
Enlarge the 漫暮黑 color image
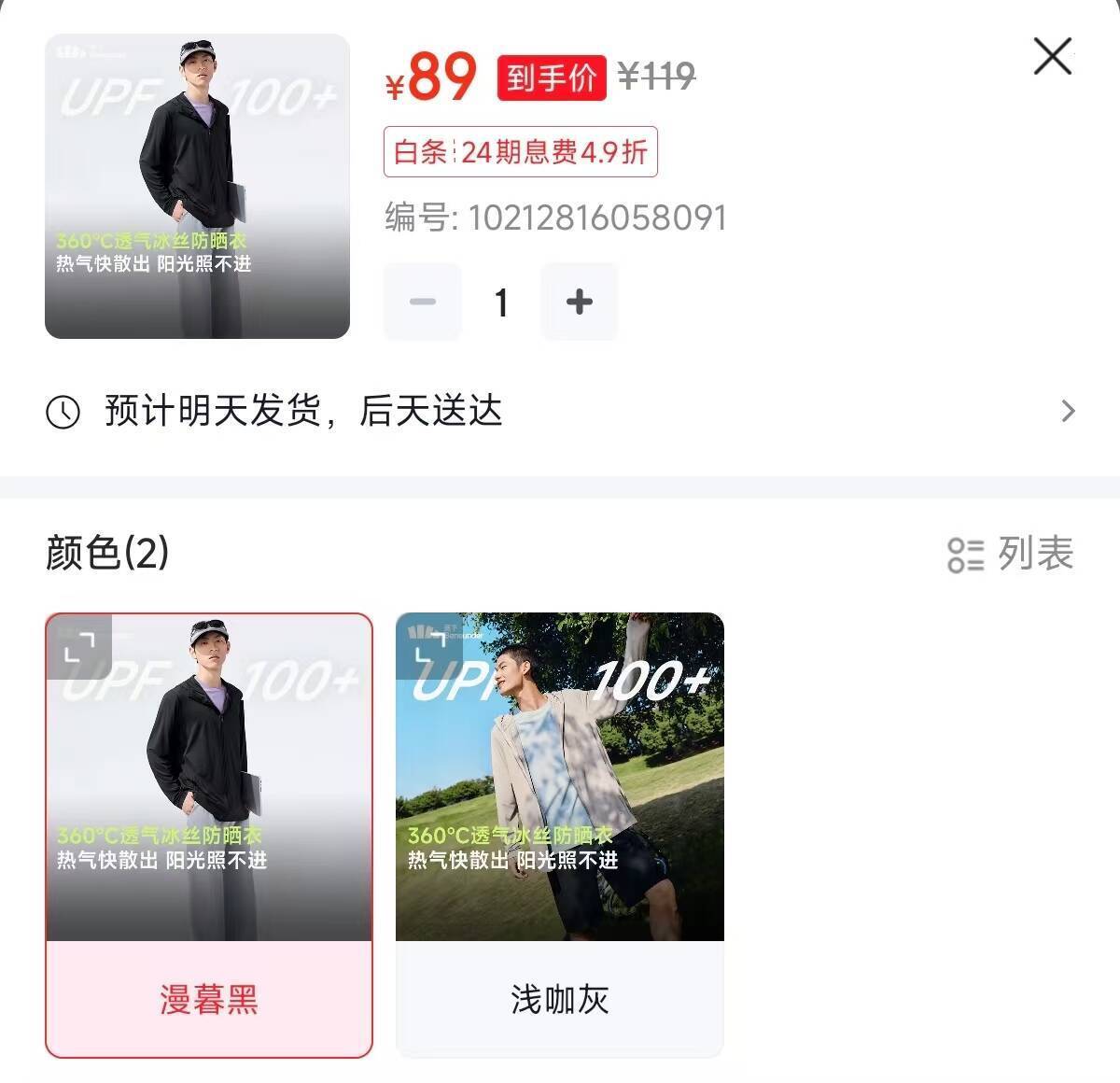pos(79,646)
